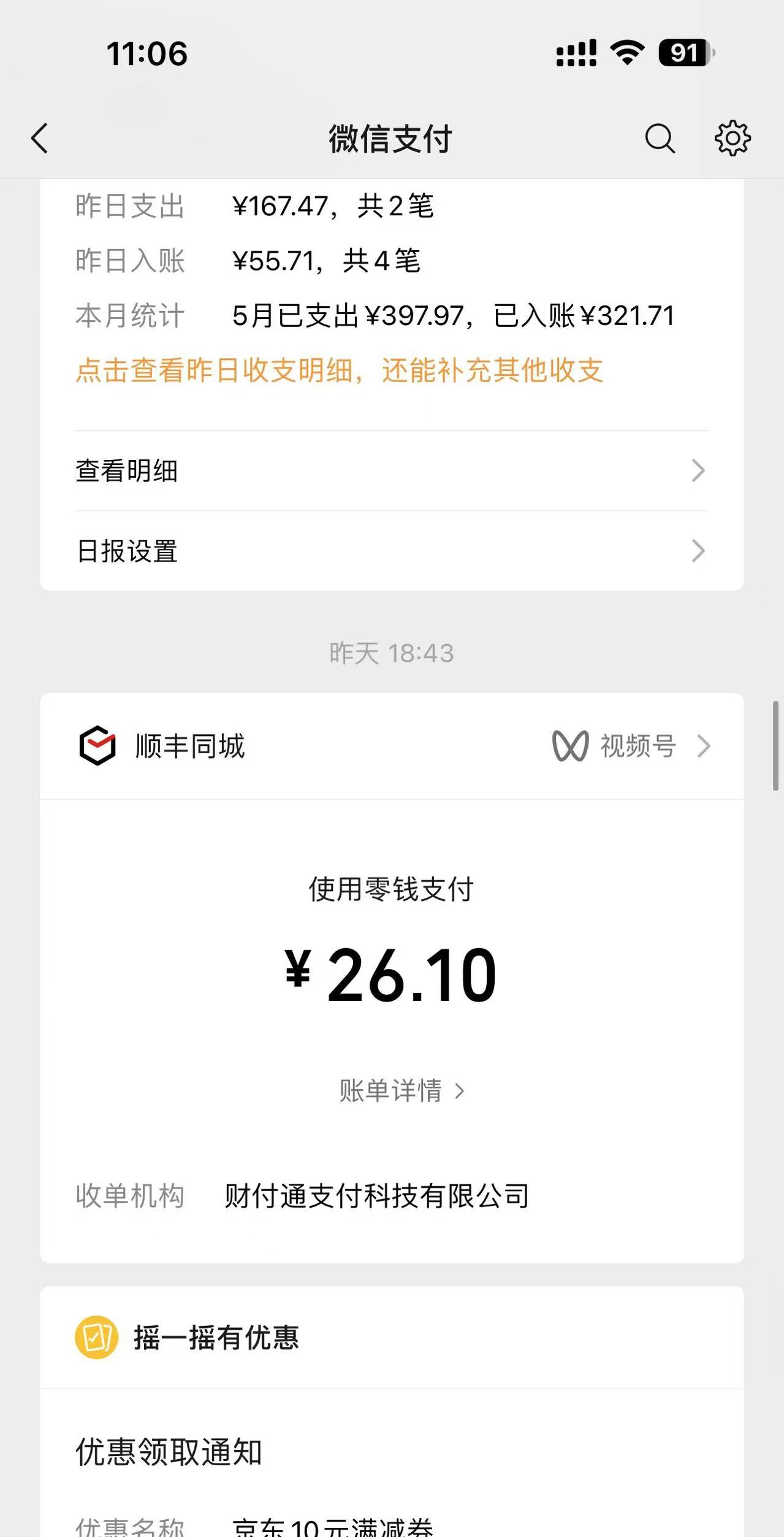
Task: Open the 查看明细 row
Action: [x=391, y=471]
